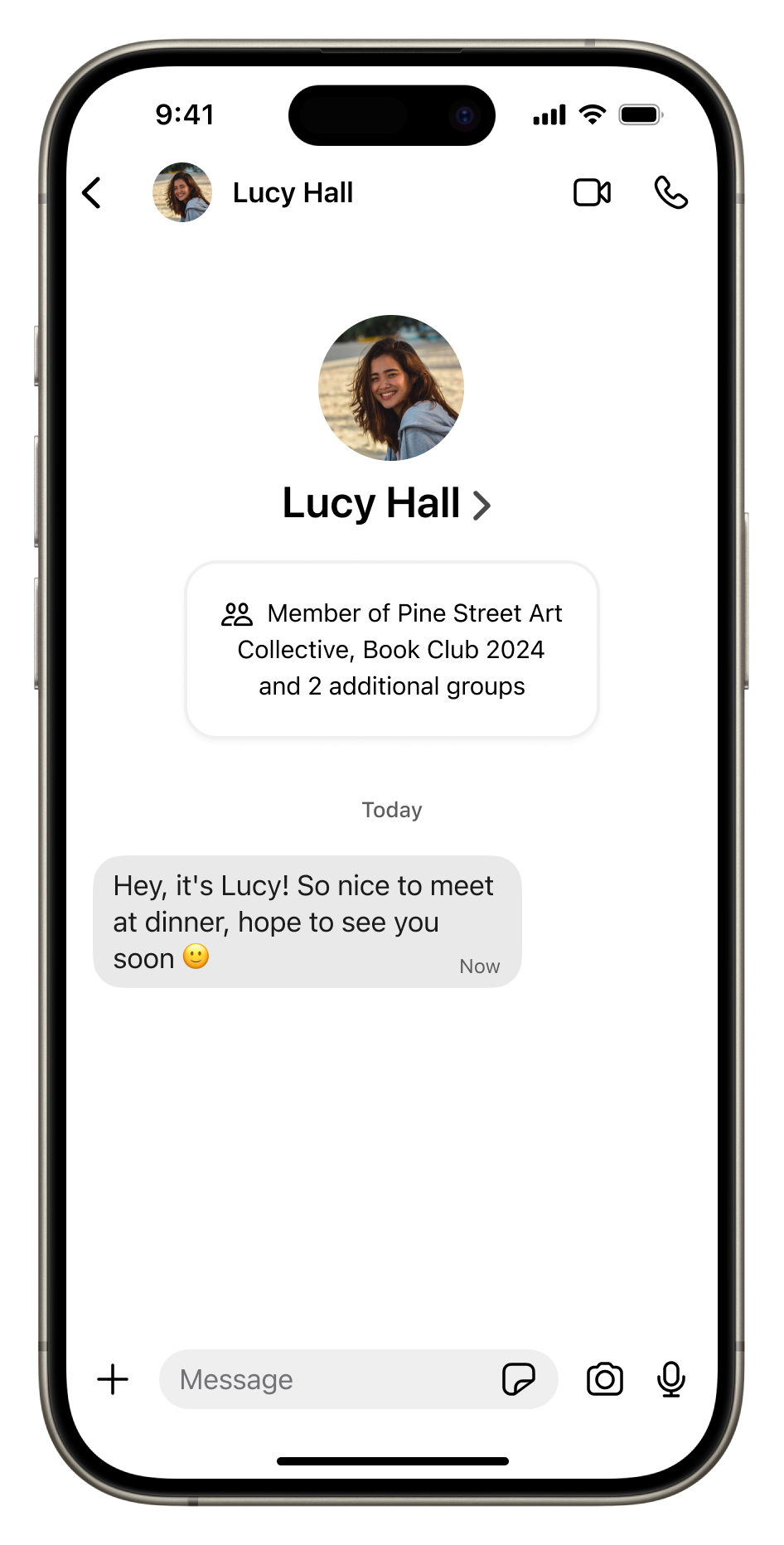Go back to the chat list
Screen dimensions: 784x1545
[x=92, y=193]
